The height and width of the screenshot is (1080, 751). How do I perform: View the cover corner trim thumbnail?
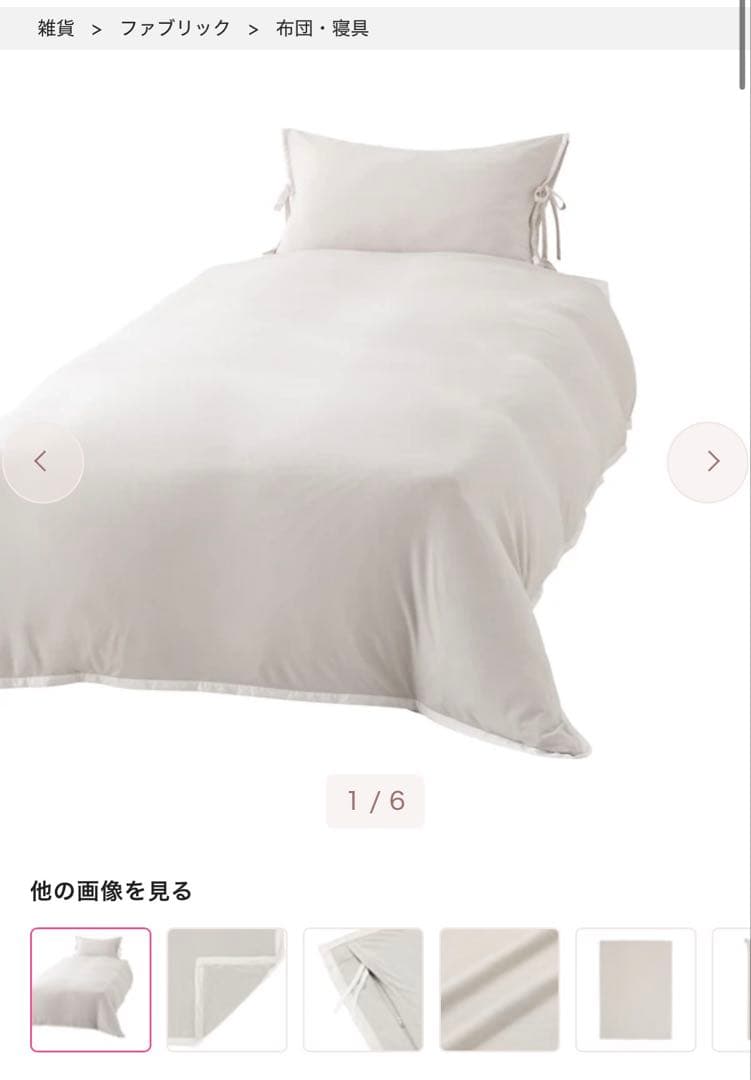tap(227, 989)
